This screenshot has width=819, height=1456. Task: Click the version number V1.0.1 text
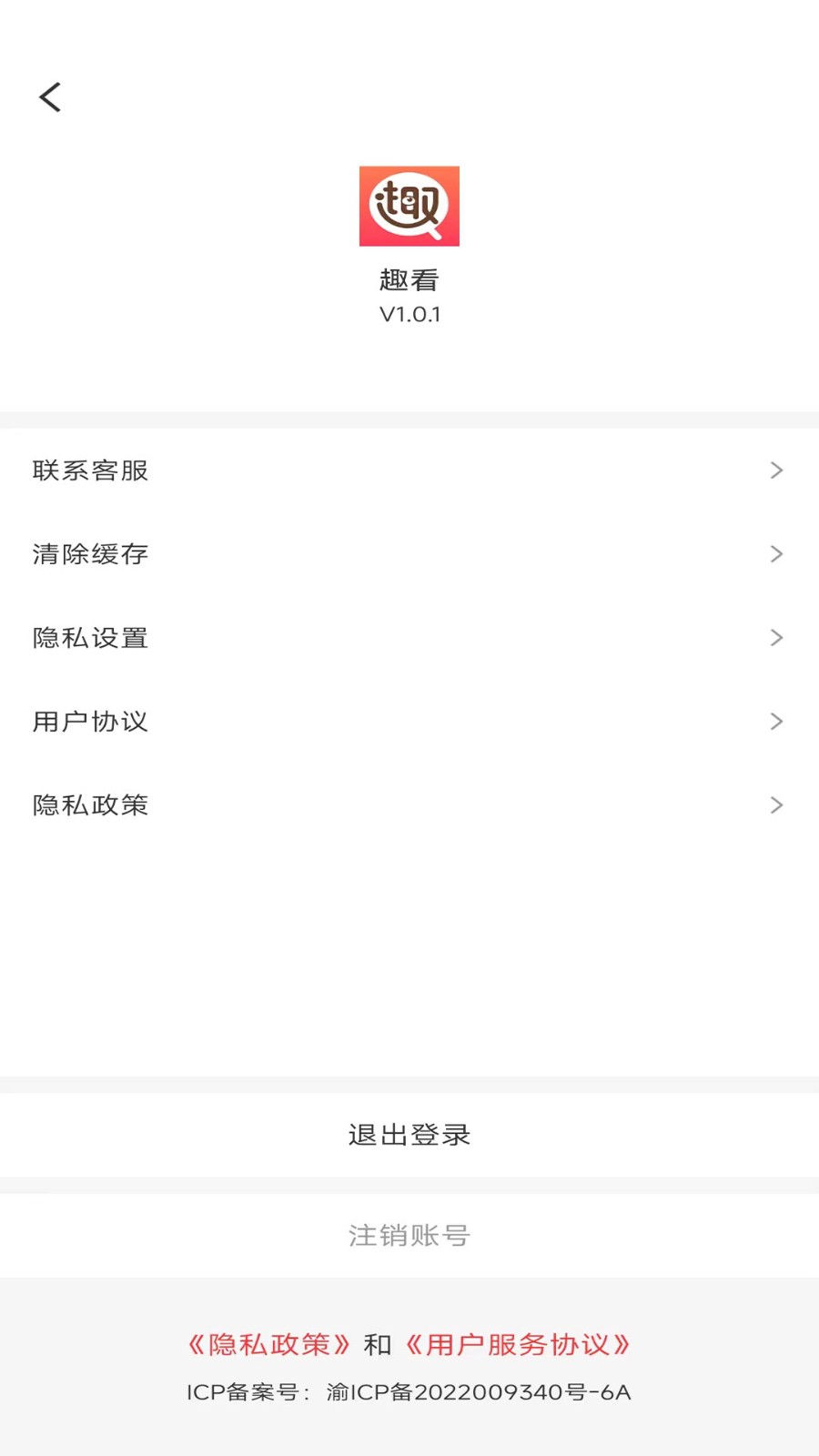[409, 315]
